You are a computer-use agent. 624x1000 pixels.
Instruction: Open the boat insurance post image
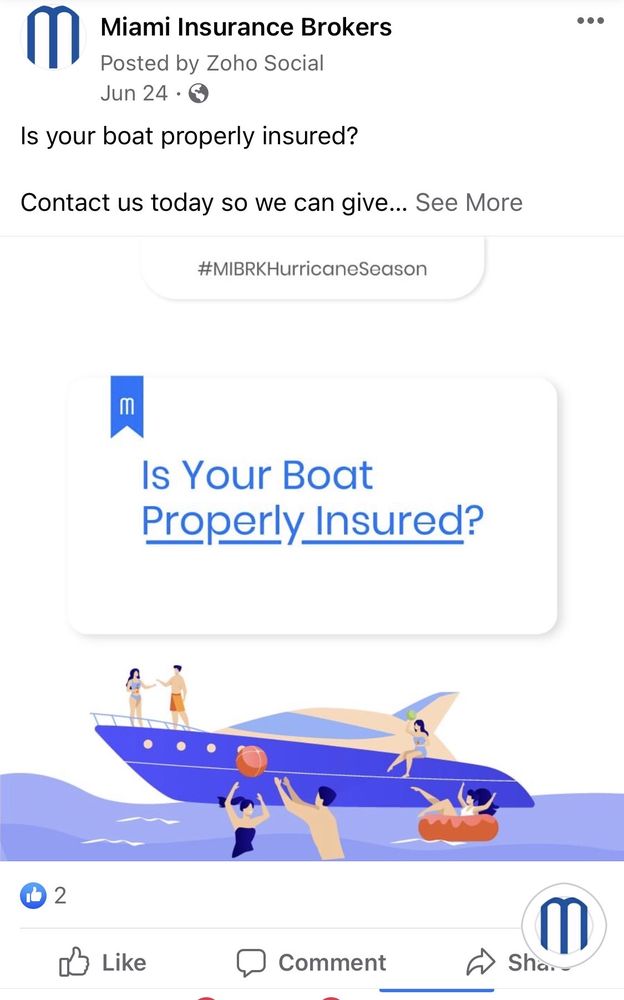coord(312,548)
